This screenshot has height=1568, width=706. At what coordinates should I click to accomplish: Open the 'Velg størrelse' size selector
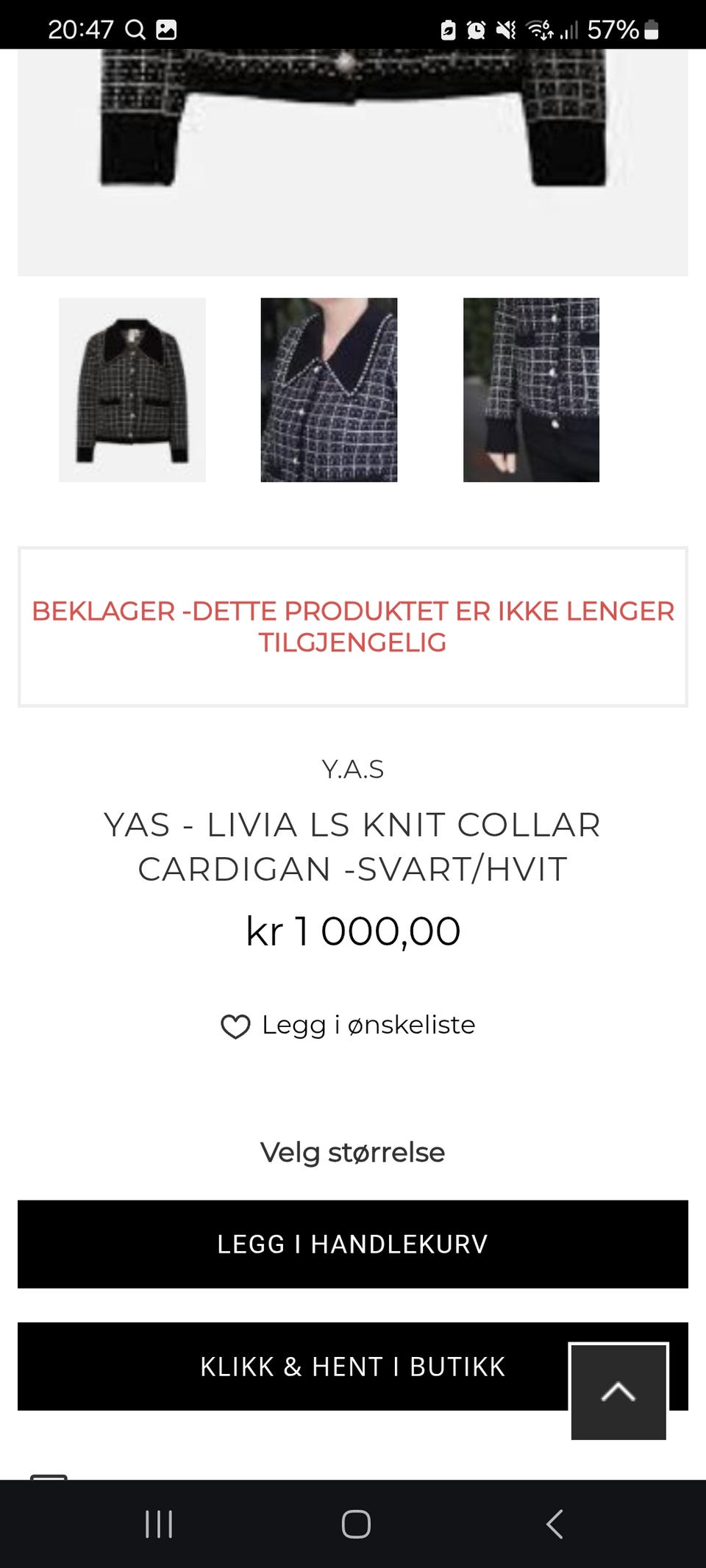coord(352,1153)
